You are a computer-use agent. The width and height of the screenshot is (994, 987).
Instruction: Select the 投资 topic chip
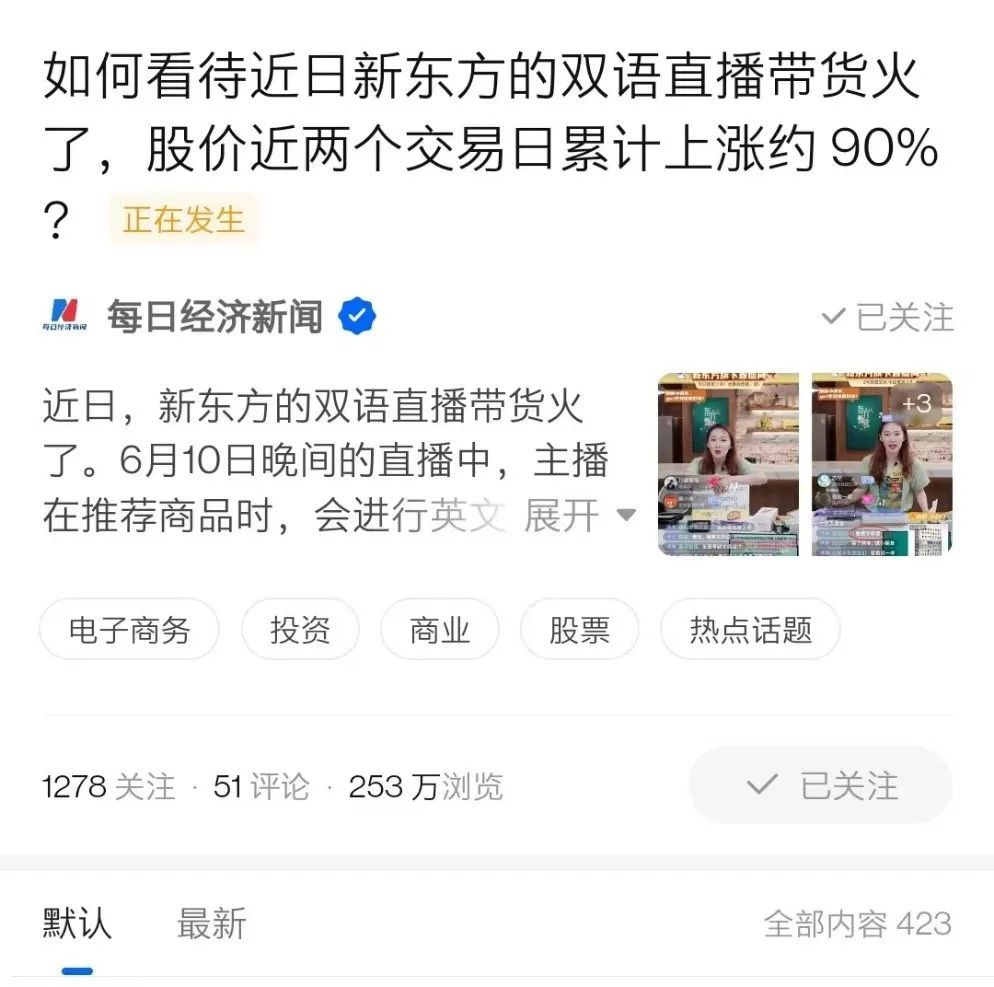300,630
